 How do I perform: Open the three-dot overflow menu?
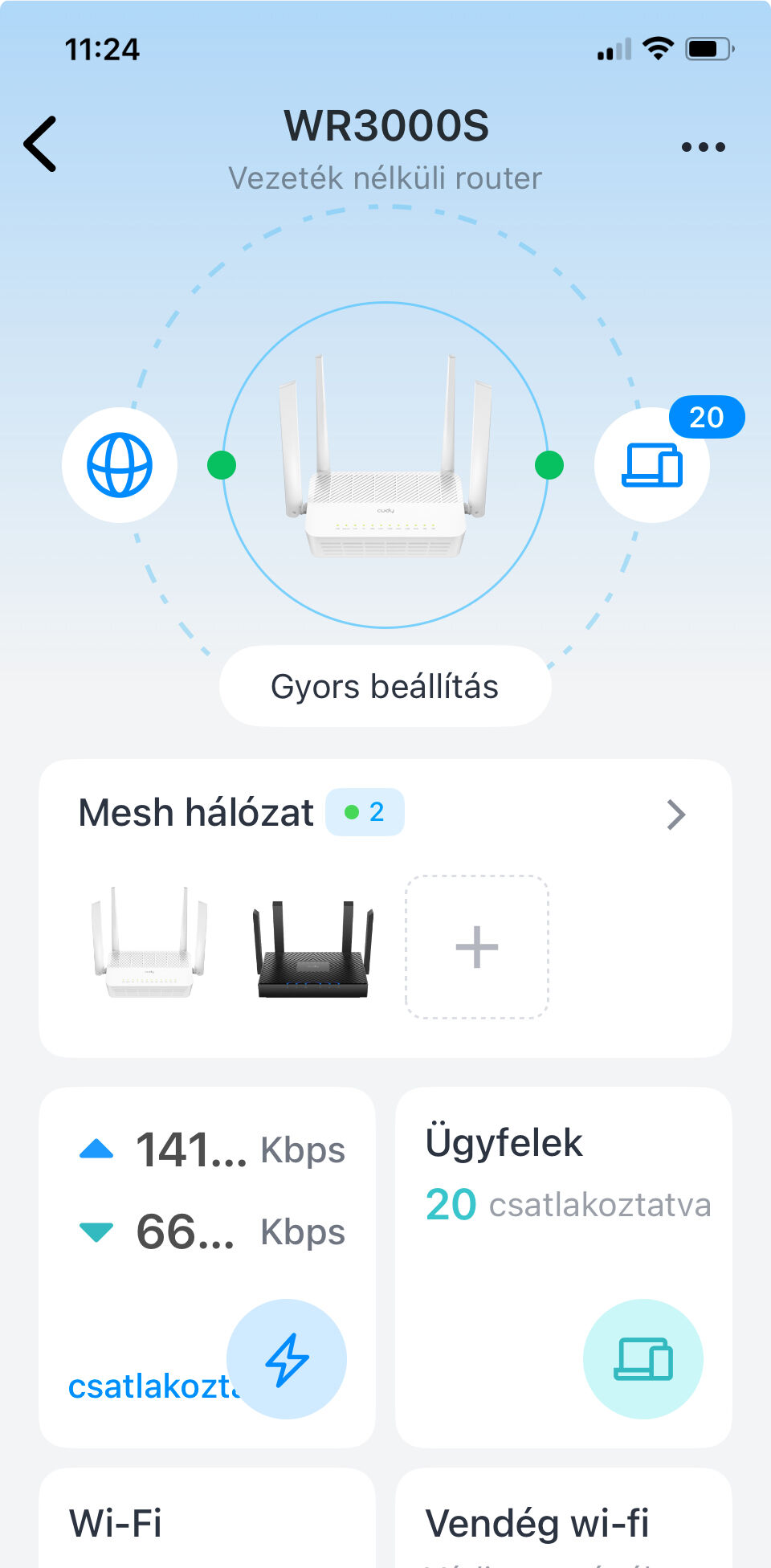703,147
